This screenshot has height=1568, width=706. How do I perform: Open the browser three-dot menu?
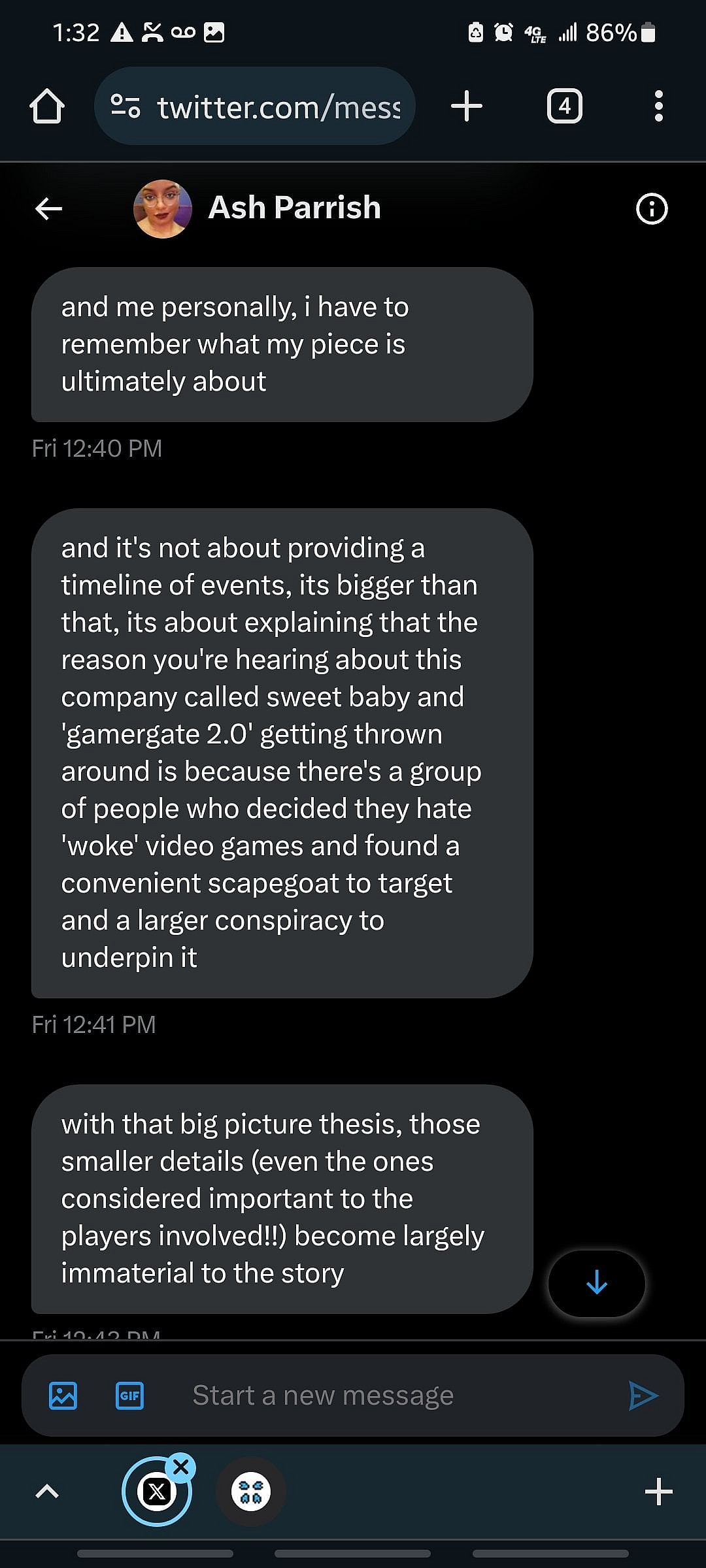(x=658, y=106)
